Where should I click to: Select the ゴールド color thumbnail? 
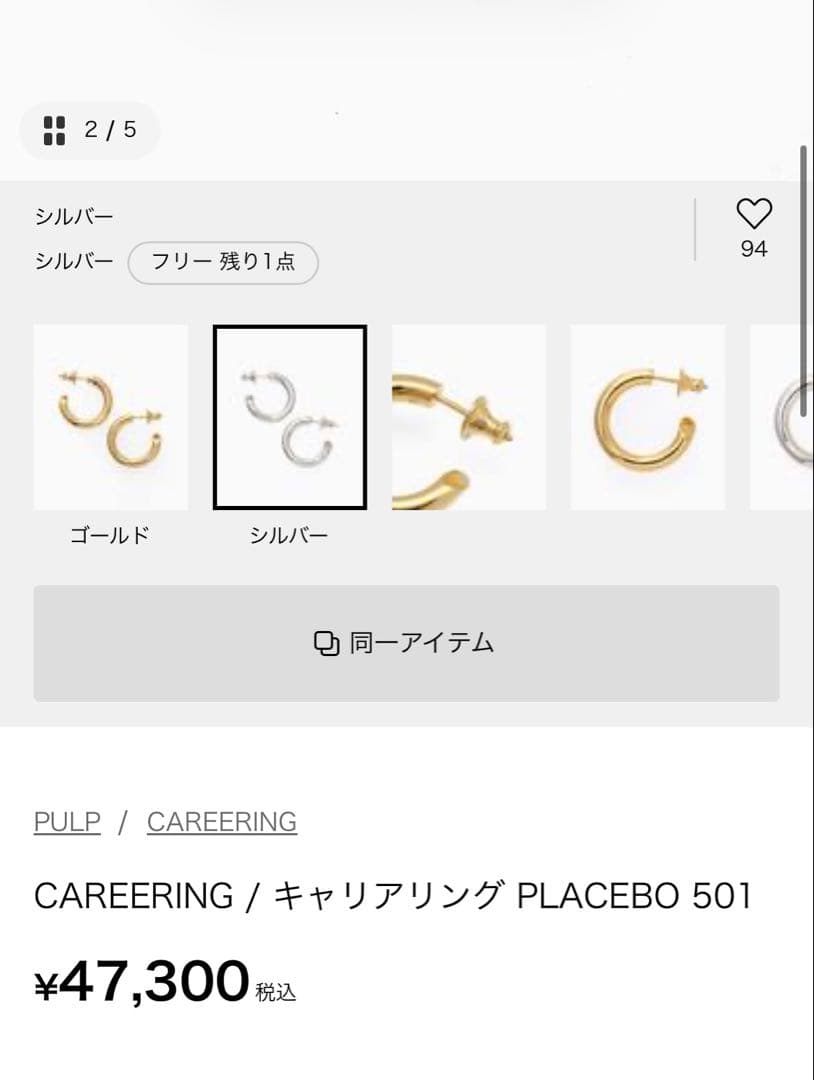click(x=110, y=417)
